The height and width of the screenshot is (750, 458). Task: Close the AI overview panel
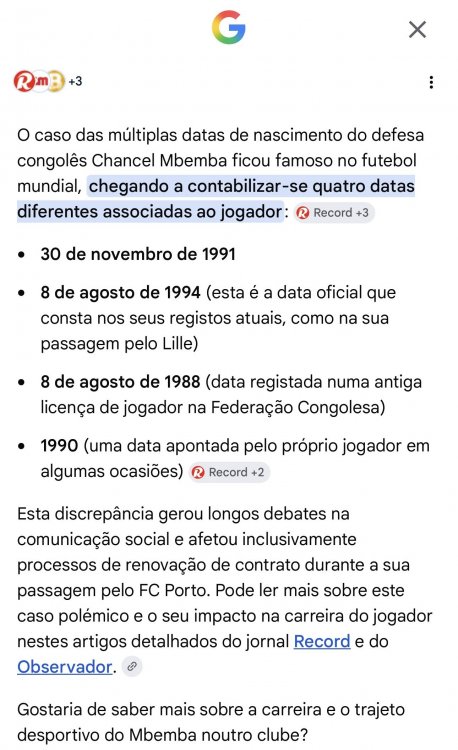click(417, 30)
